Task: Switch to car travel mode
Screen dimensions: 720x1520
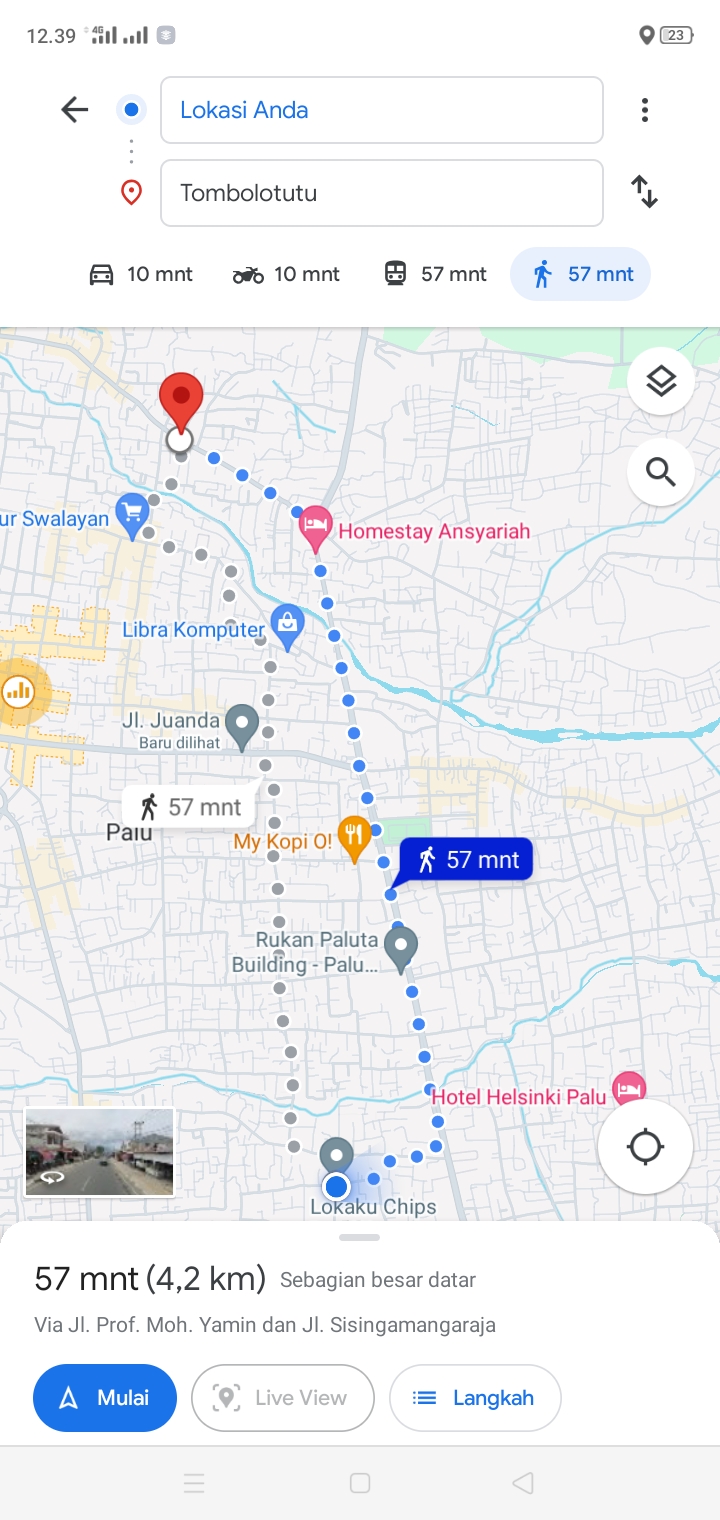Action: point(141,274)
